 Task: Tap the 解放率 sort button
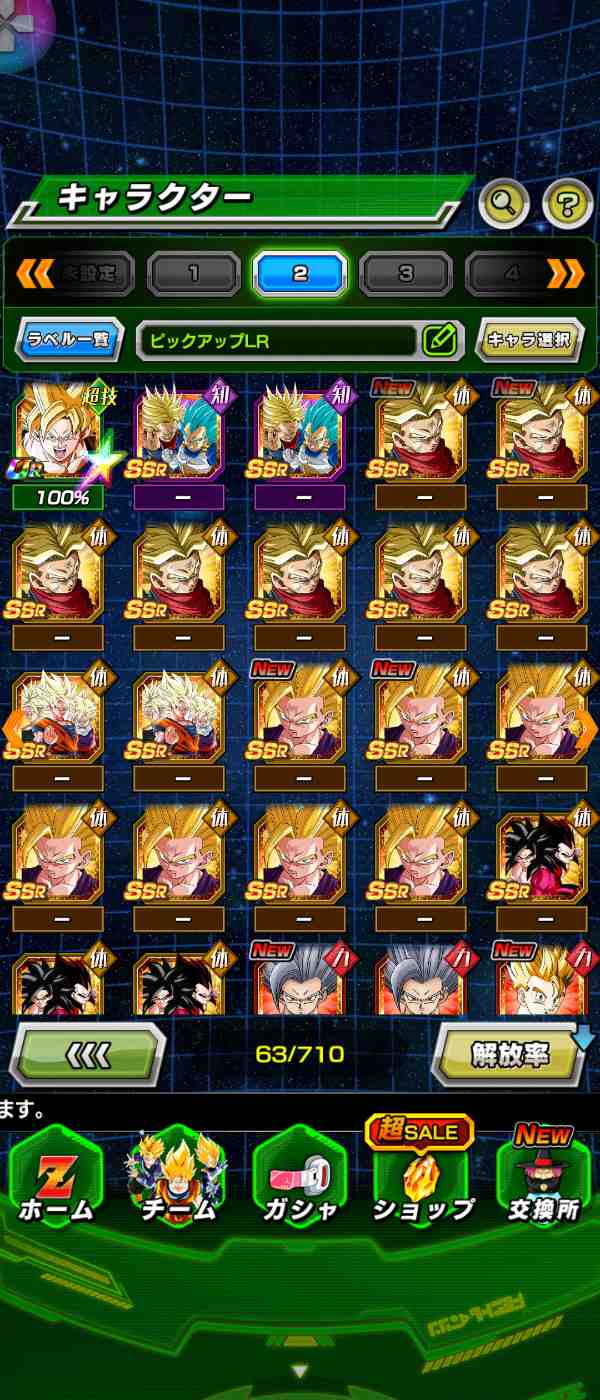click(510, 1054)
